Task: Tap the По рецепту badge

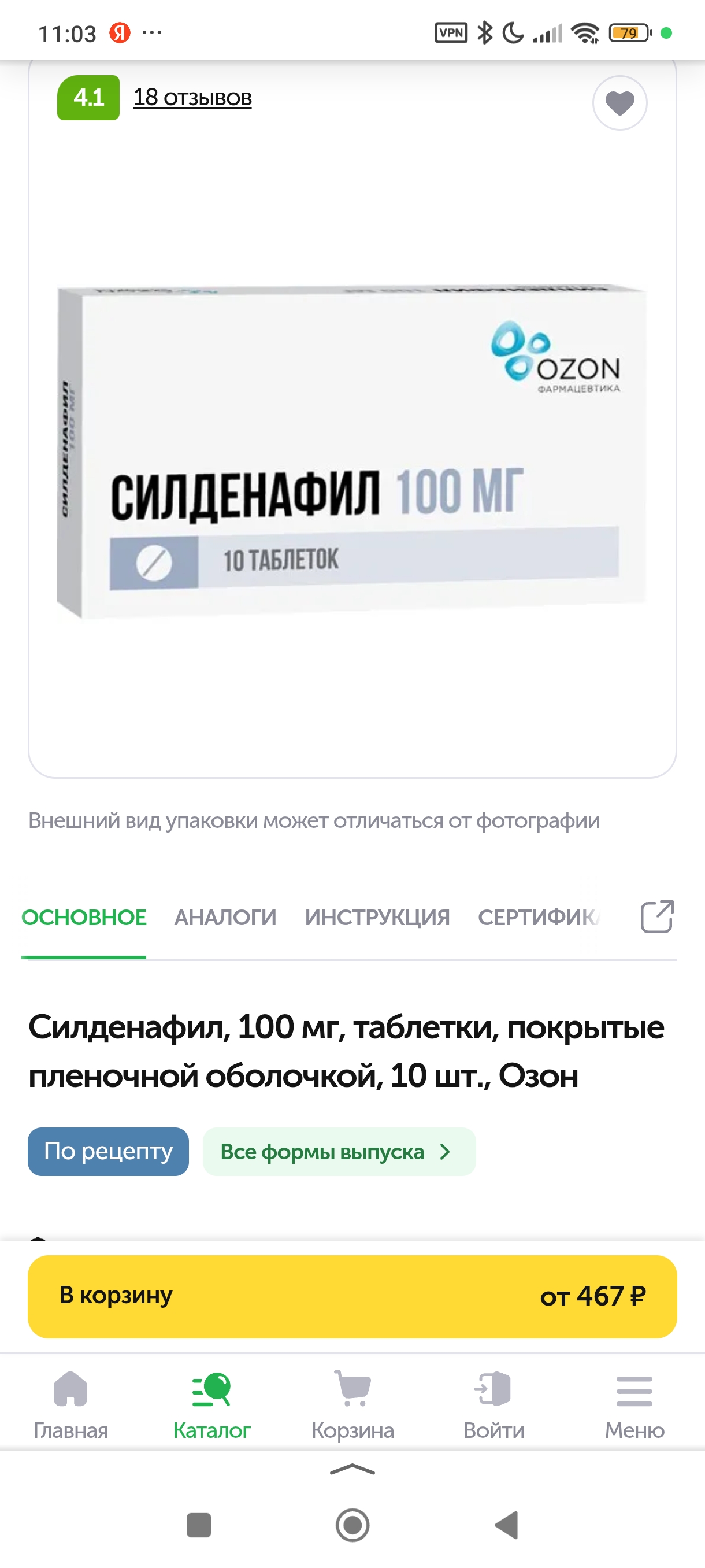Action: coord(108,1152)
